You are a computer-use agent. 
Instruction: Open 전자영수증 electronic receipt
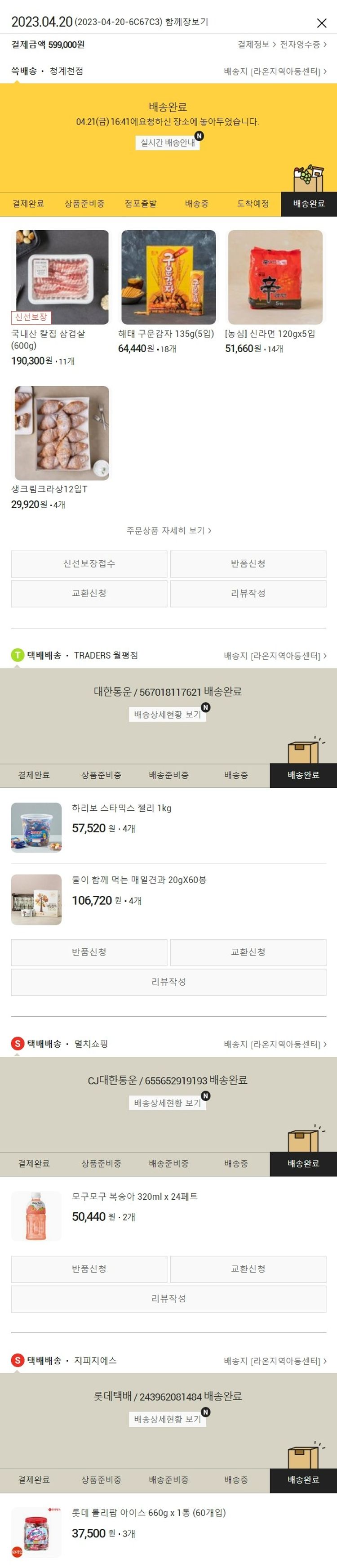coord(302,45)
